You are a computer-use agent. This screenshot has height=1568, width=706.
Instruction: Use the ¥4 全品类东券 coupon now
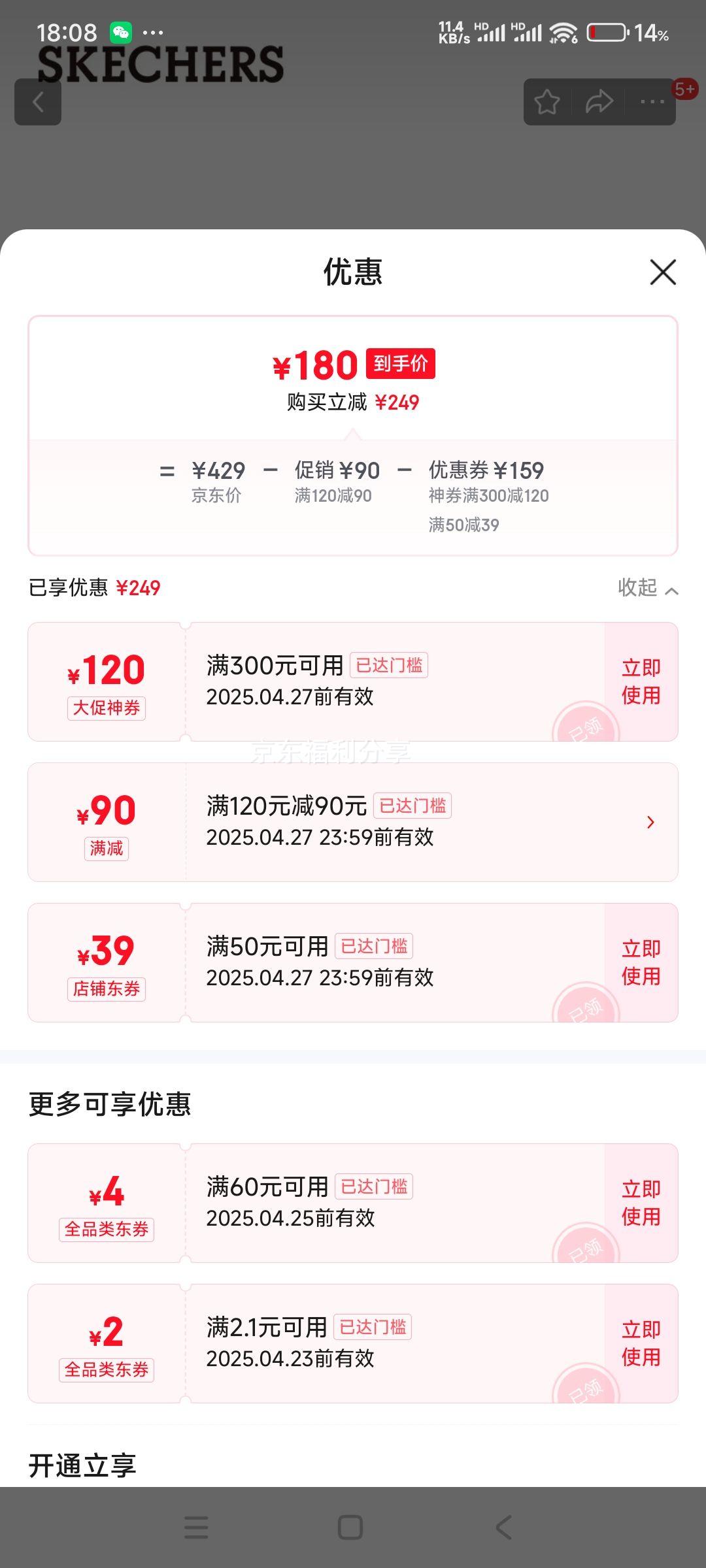click(641, 1203)
